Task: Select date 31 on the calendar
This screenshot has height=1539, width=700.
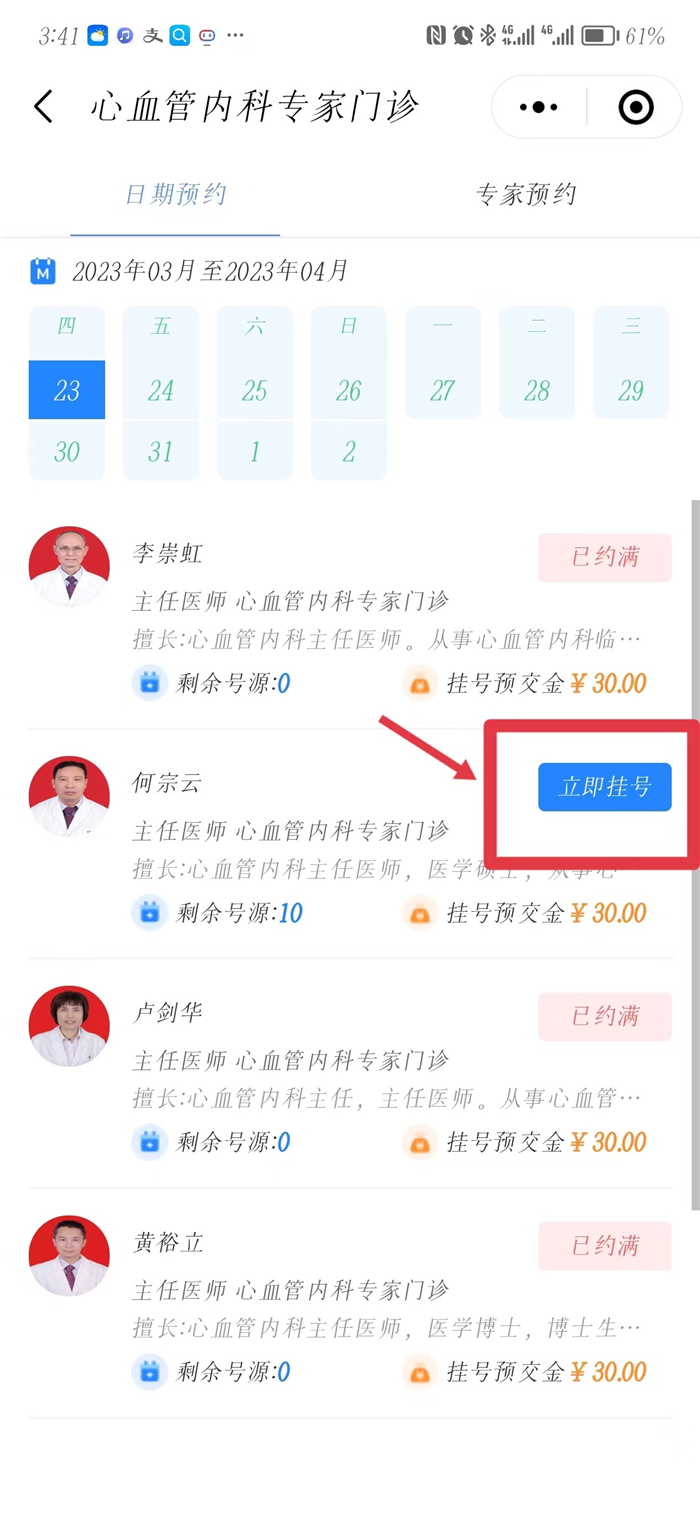Action: pos(161,451)
